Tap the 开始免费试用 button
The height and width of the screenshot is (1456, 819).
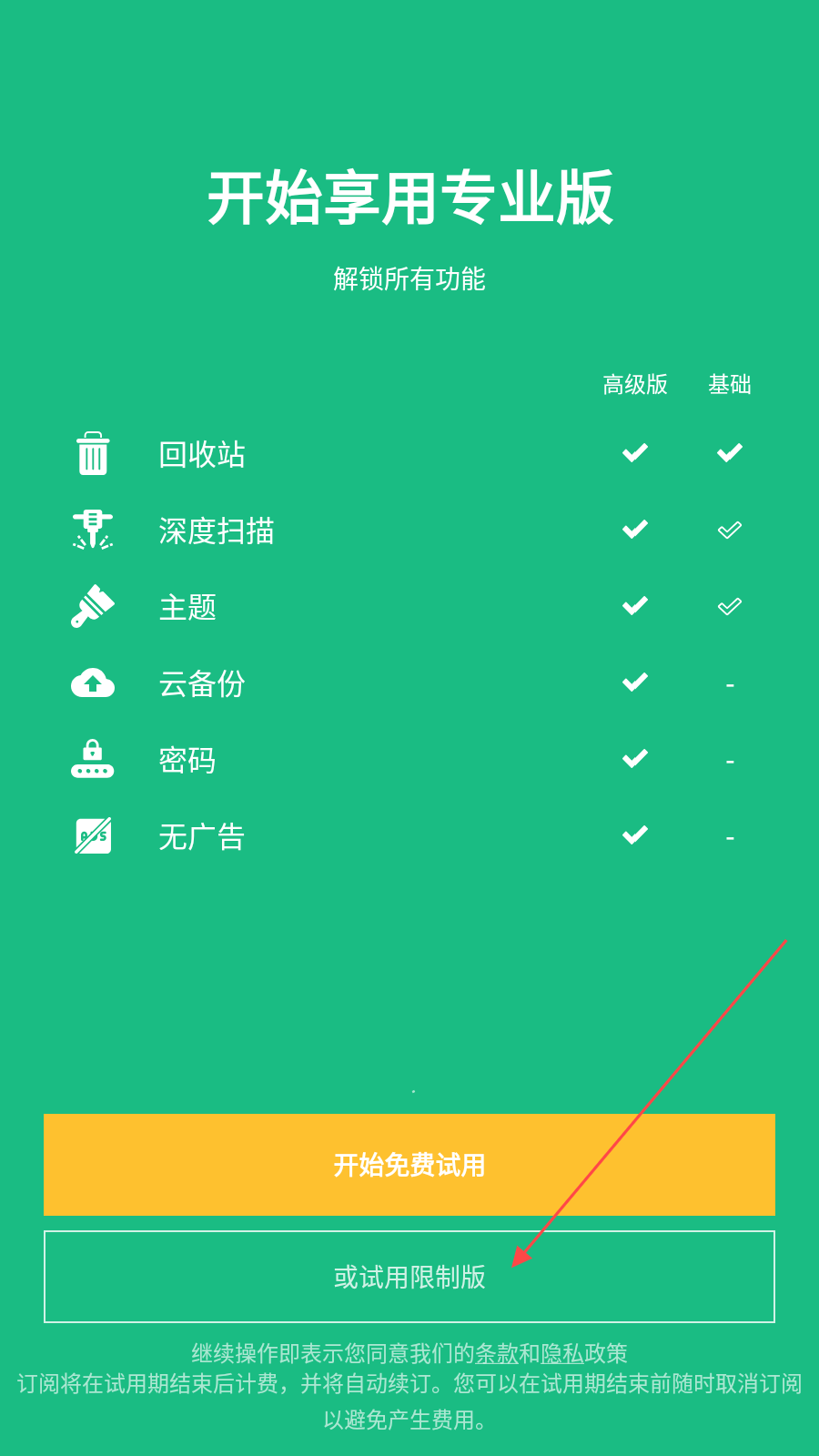(409, 1164)
